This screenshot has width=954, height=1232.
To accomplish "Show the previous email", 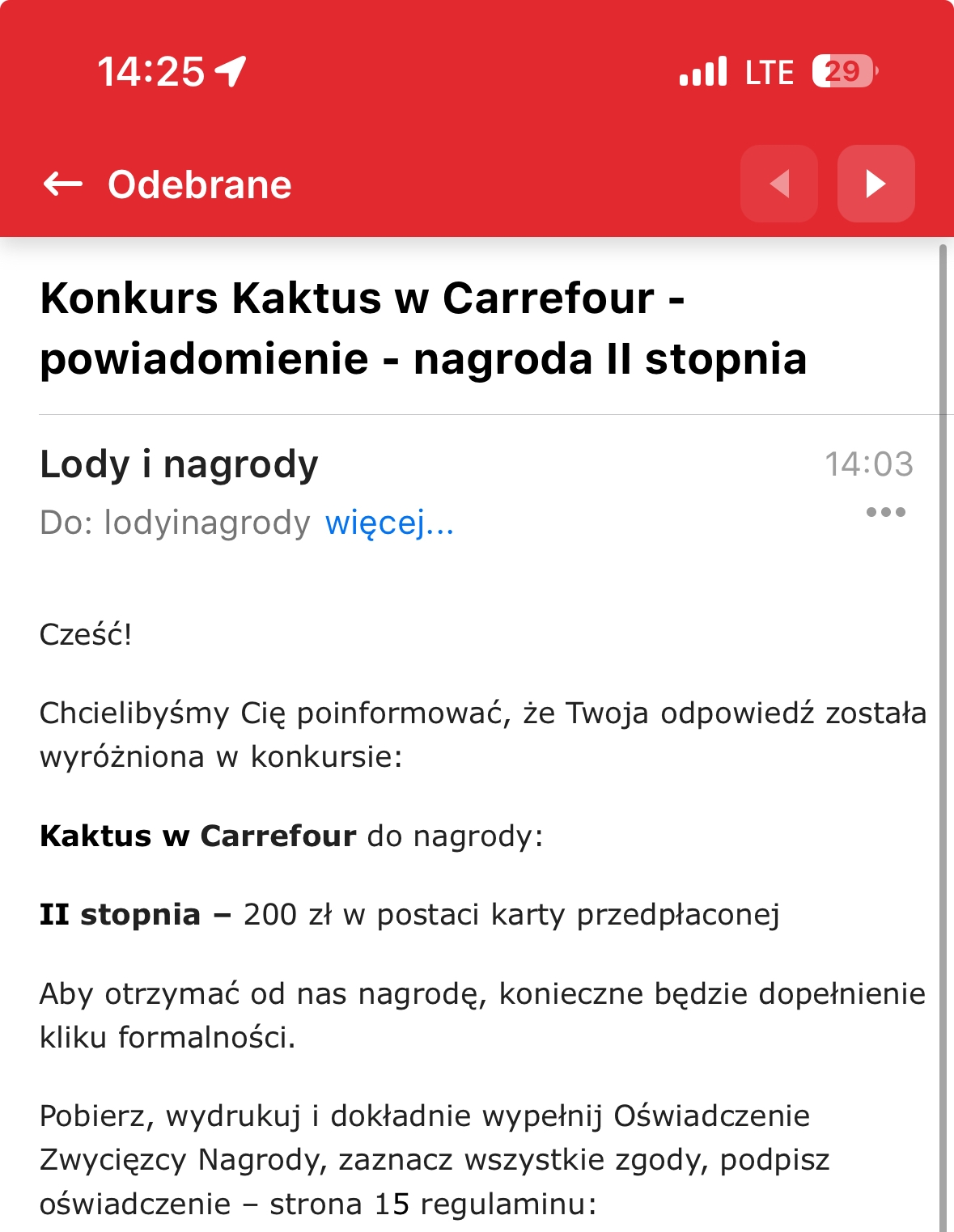I will click(x=778, y=184).
